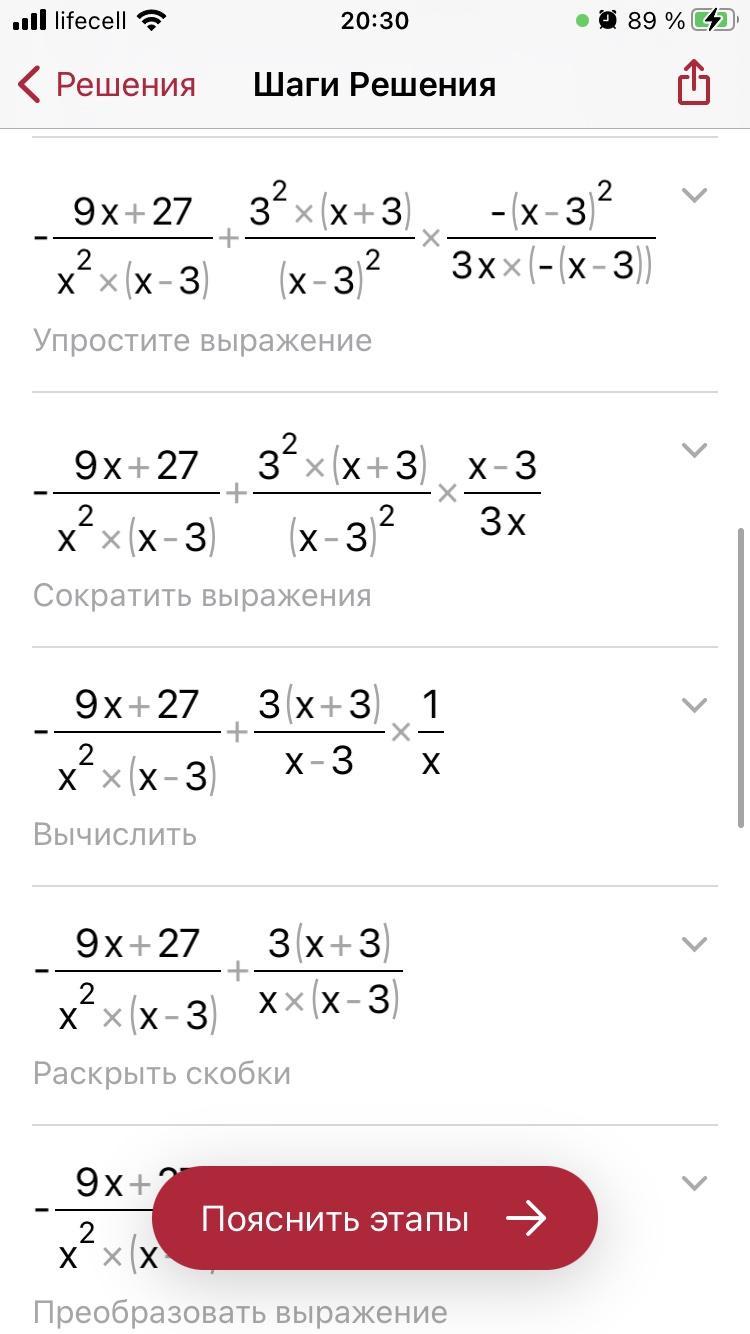Share the solution steps

pyautogui.click(x=693, y=84)
